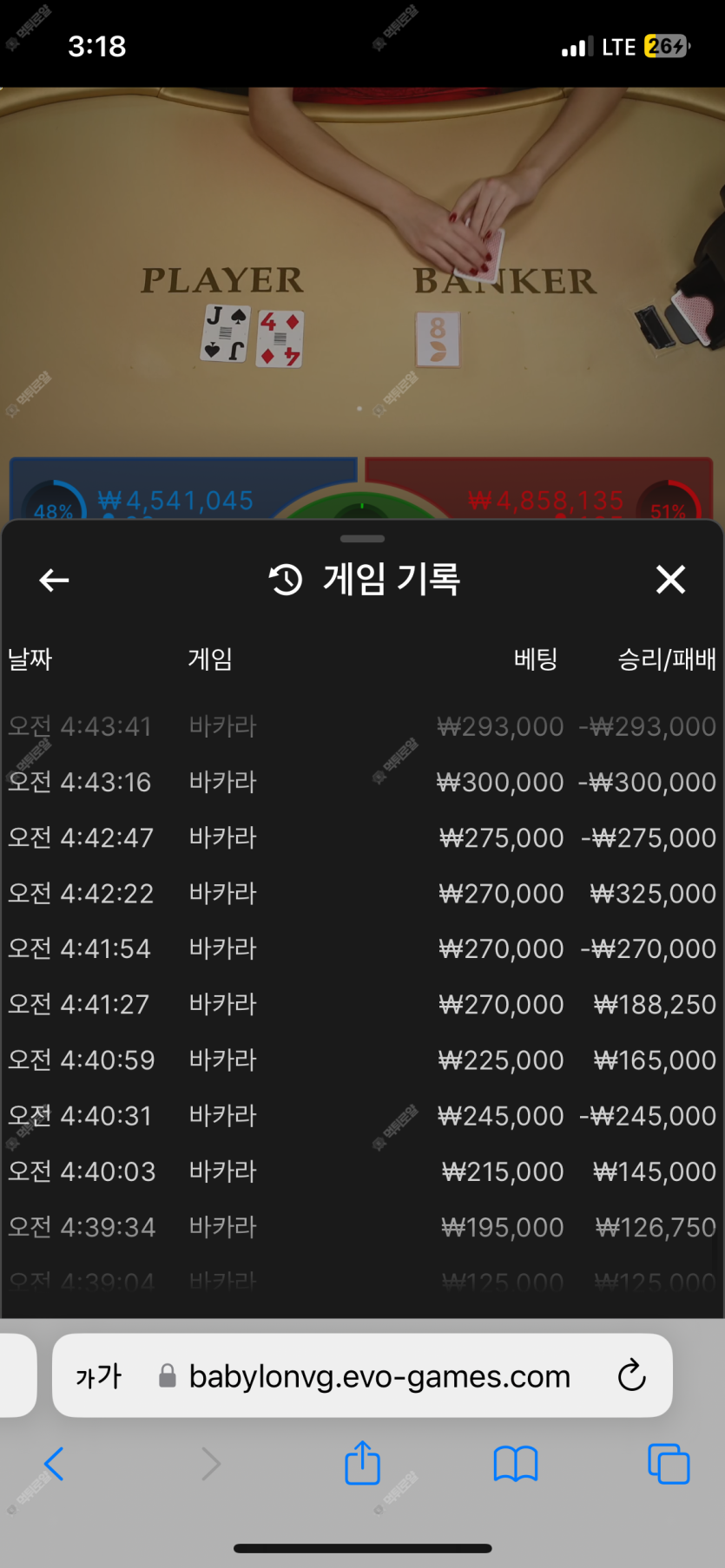Open the 오전 4:39:34 baccarat record
725x1568 pixels.
click(362, 1226)
